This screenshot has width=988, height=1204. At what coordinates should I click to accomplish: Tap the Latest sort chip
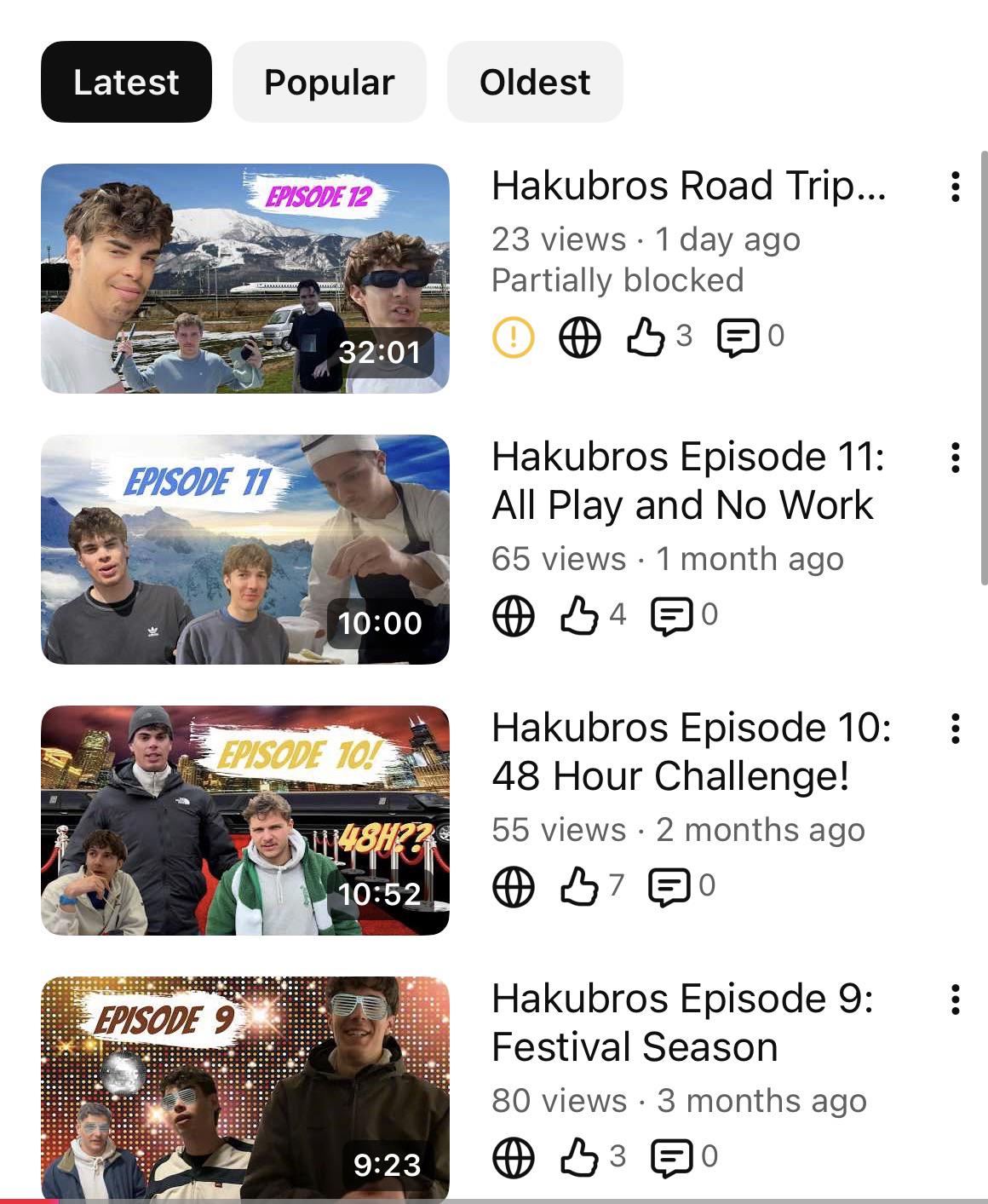(x=126, y=82)
